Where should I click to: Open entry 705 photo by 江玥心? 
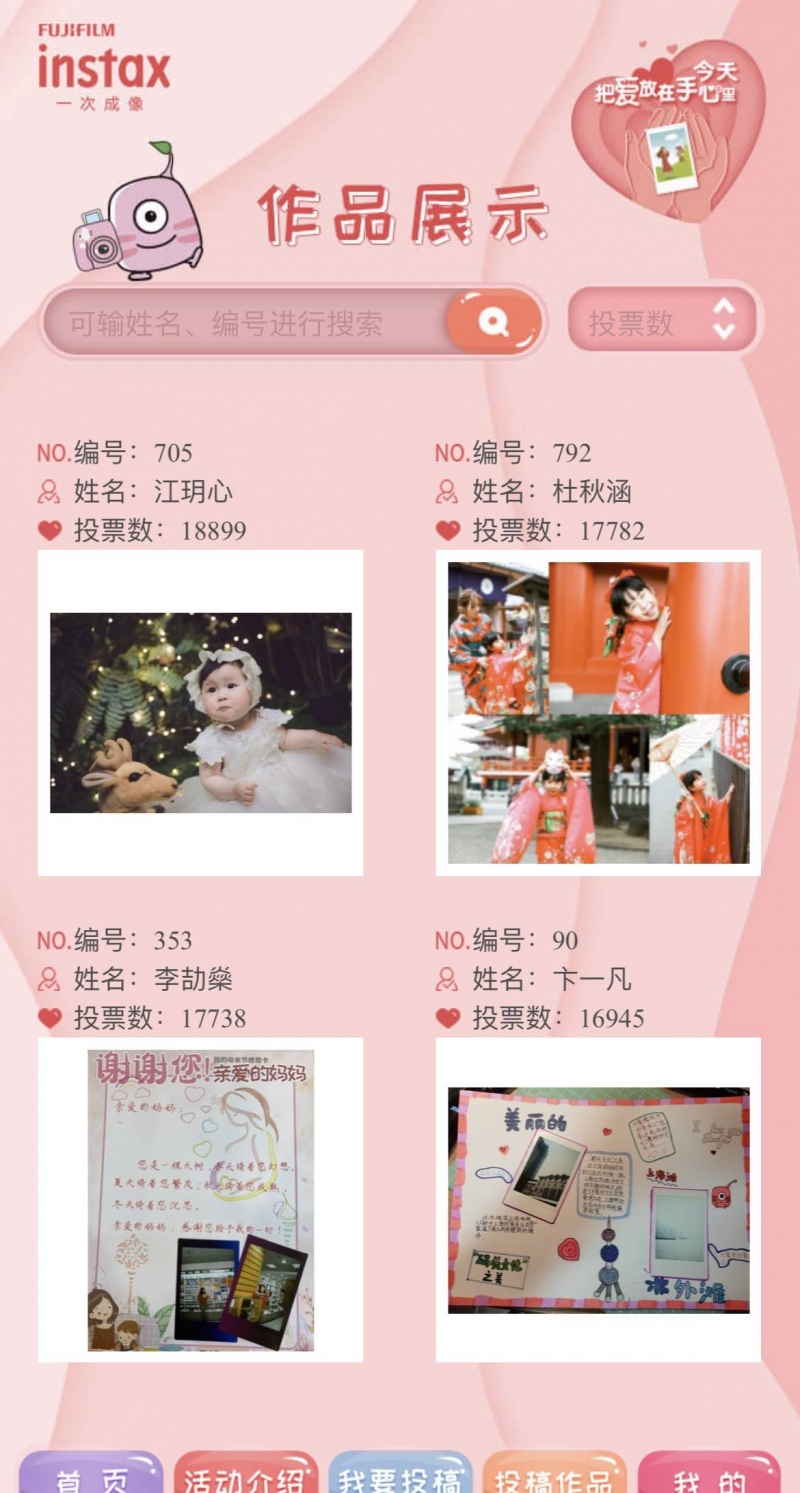click(x=200, y=712)
